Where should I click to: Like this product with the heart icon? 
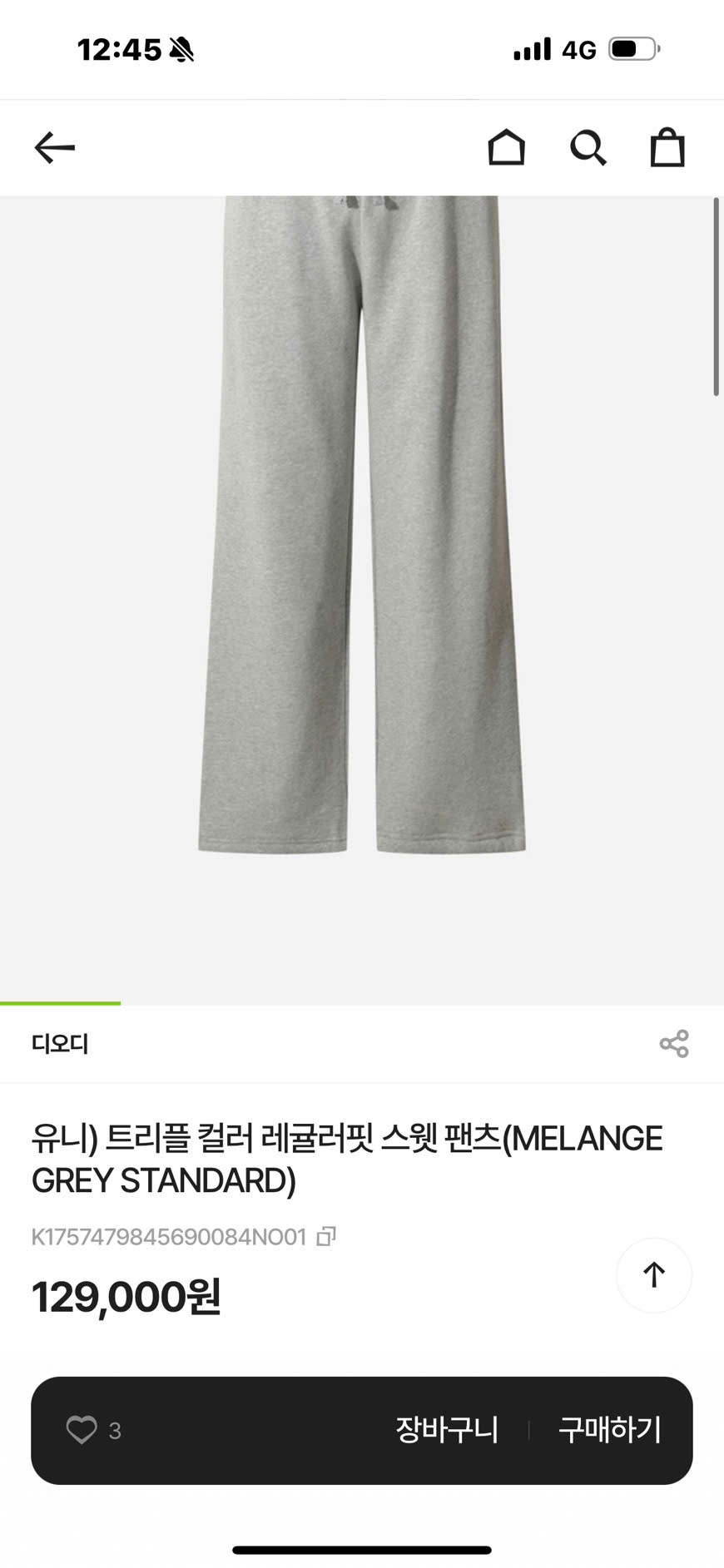coord(82,1430)
